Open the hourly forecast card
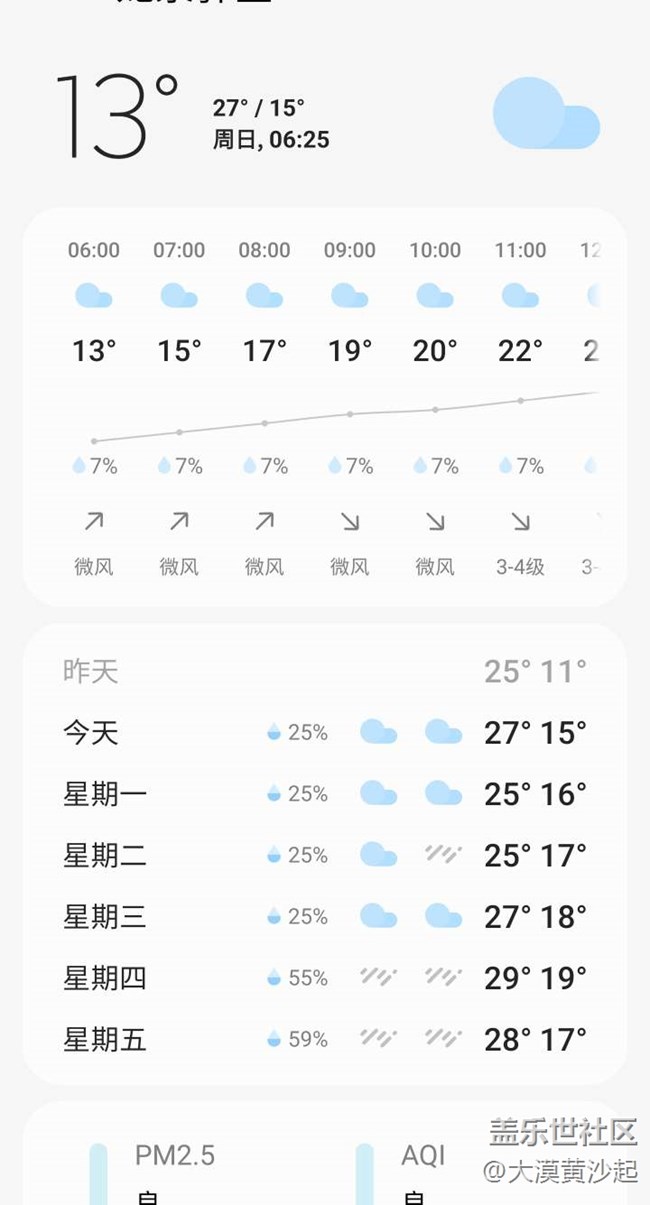 (324, 405)
